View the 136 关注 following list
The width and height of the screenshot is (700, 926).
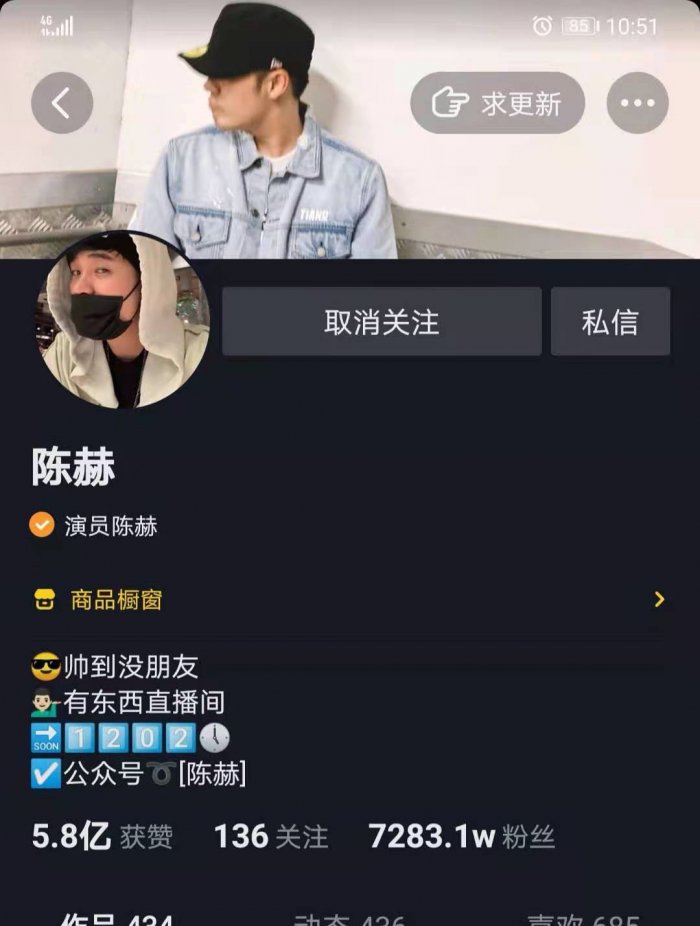point(270,836)
